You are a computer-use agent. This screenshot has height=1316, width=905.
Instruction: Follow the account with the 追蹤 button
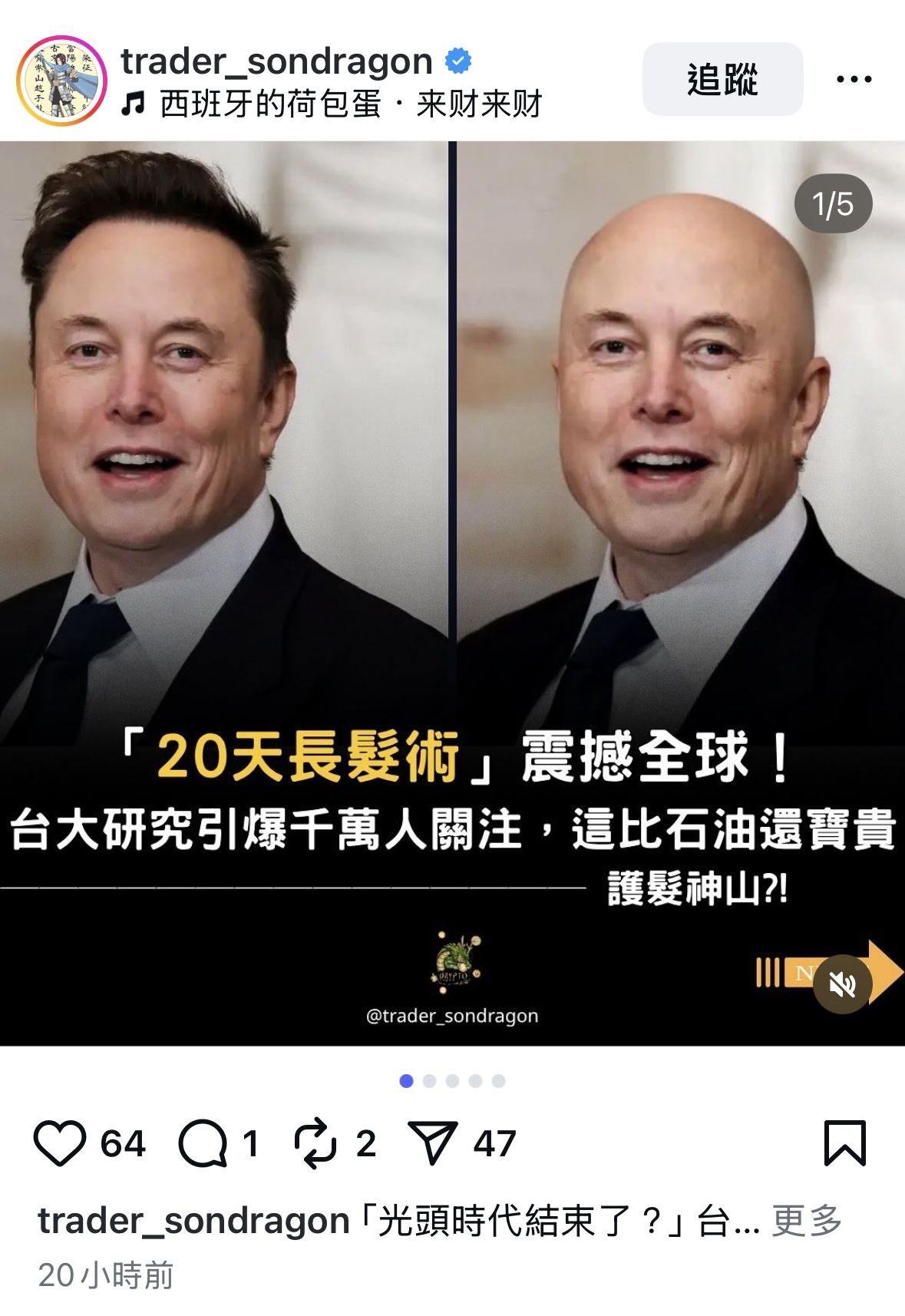[722, 79]
